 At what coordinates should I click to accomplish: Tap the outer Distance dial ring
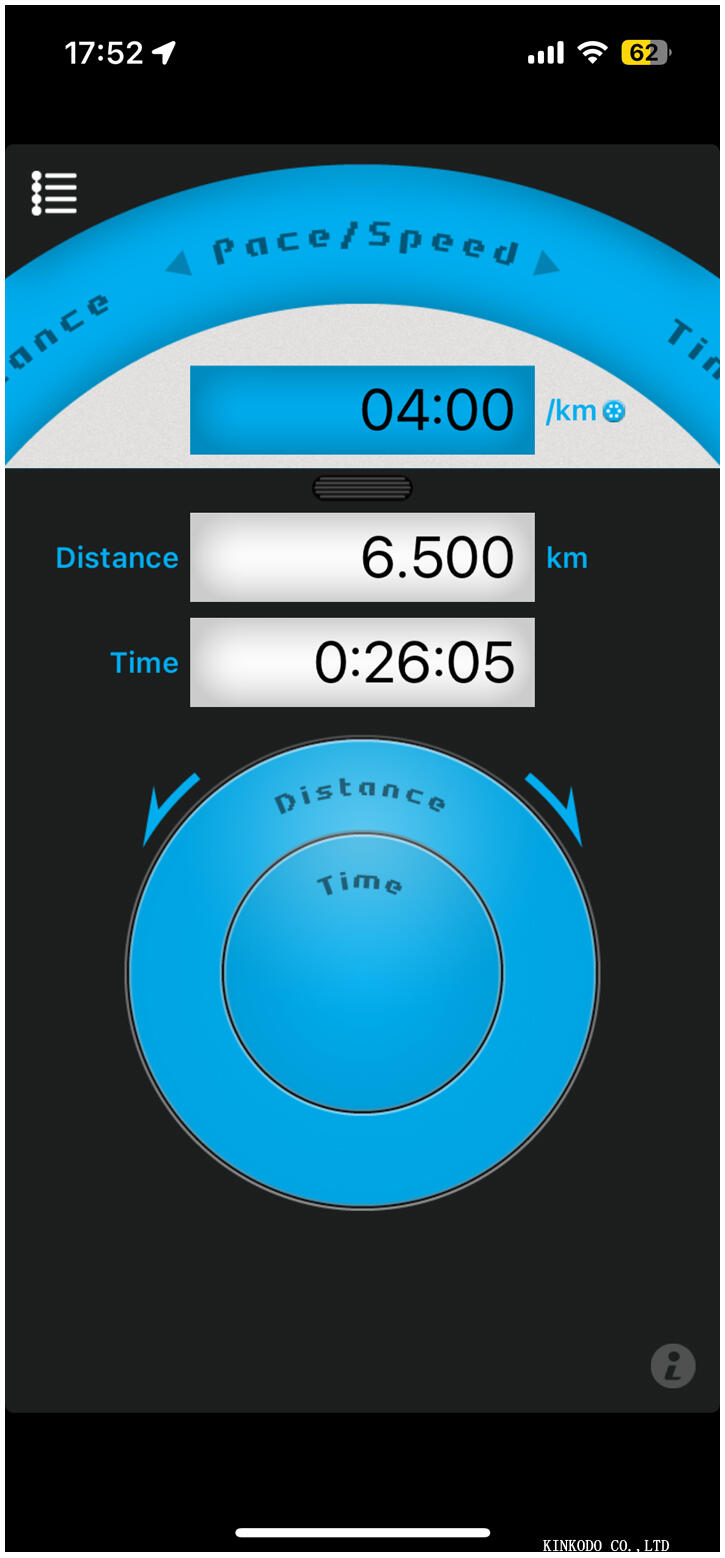362,1160
